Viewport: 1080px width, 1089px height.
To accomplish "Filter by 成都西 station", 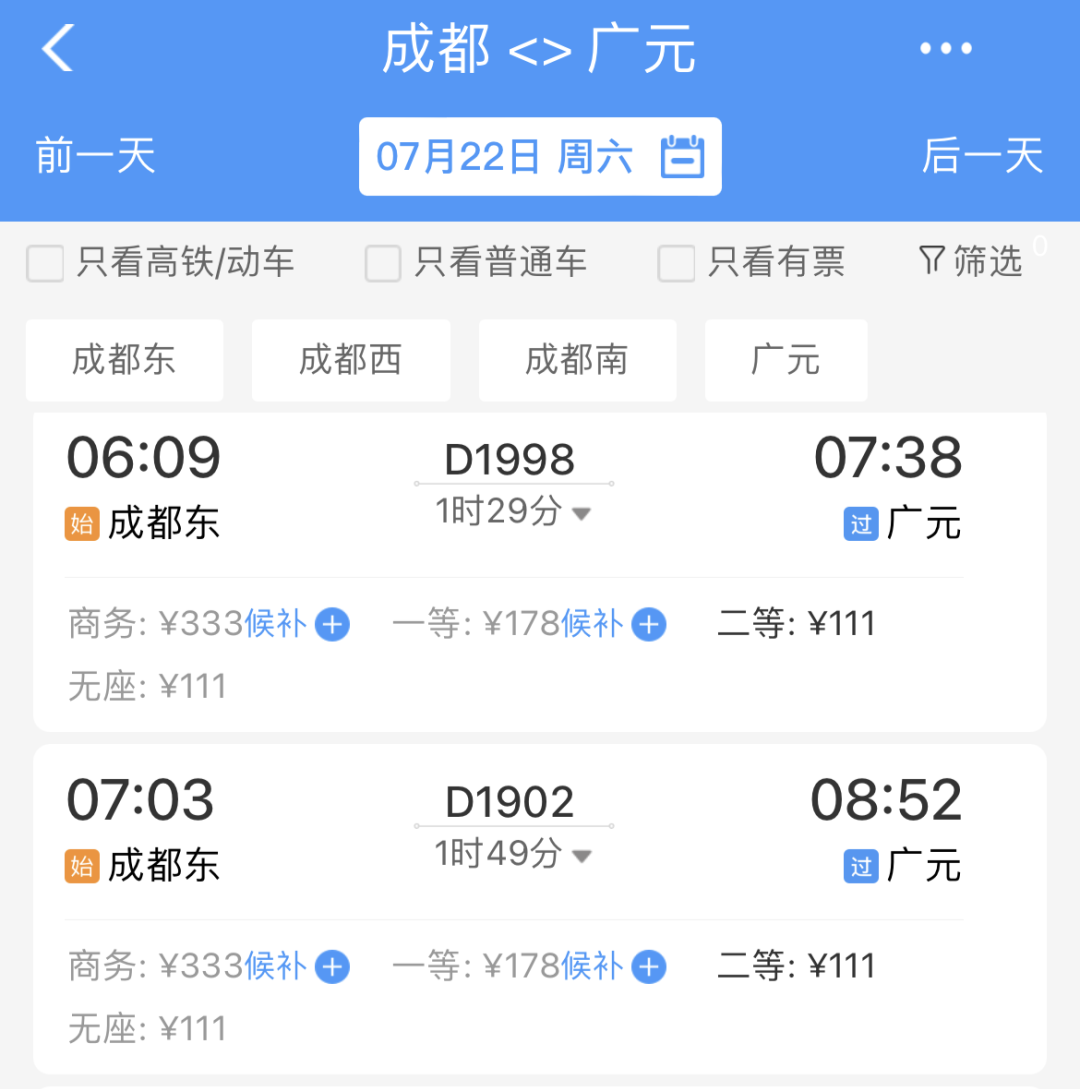I will coord(351,360).
